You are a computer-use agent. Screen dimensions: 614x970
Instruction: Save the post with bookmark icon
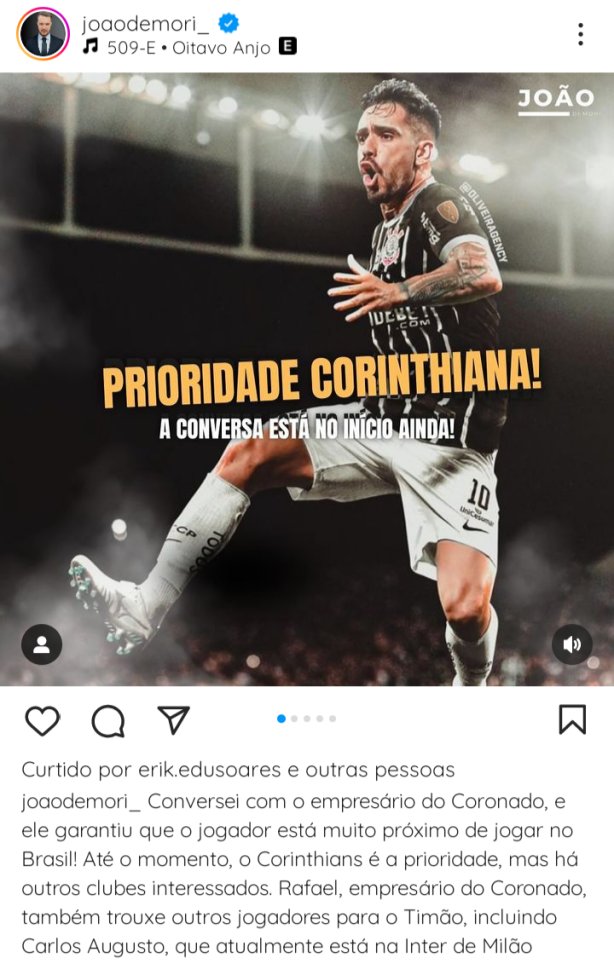571,719
